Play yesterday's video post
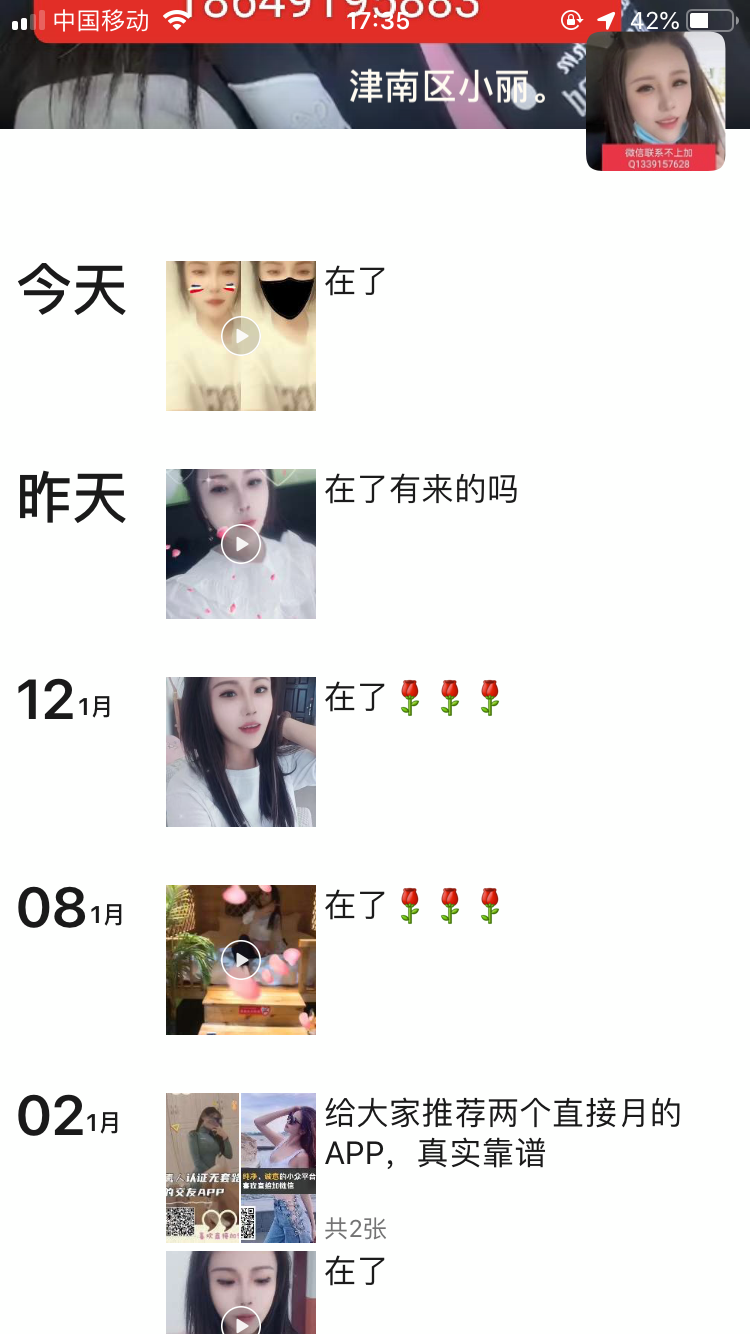Viewport: 750px width, 1334px height. coord(241,544)
